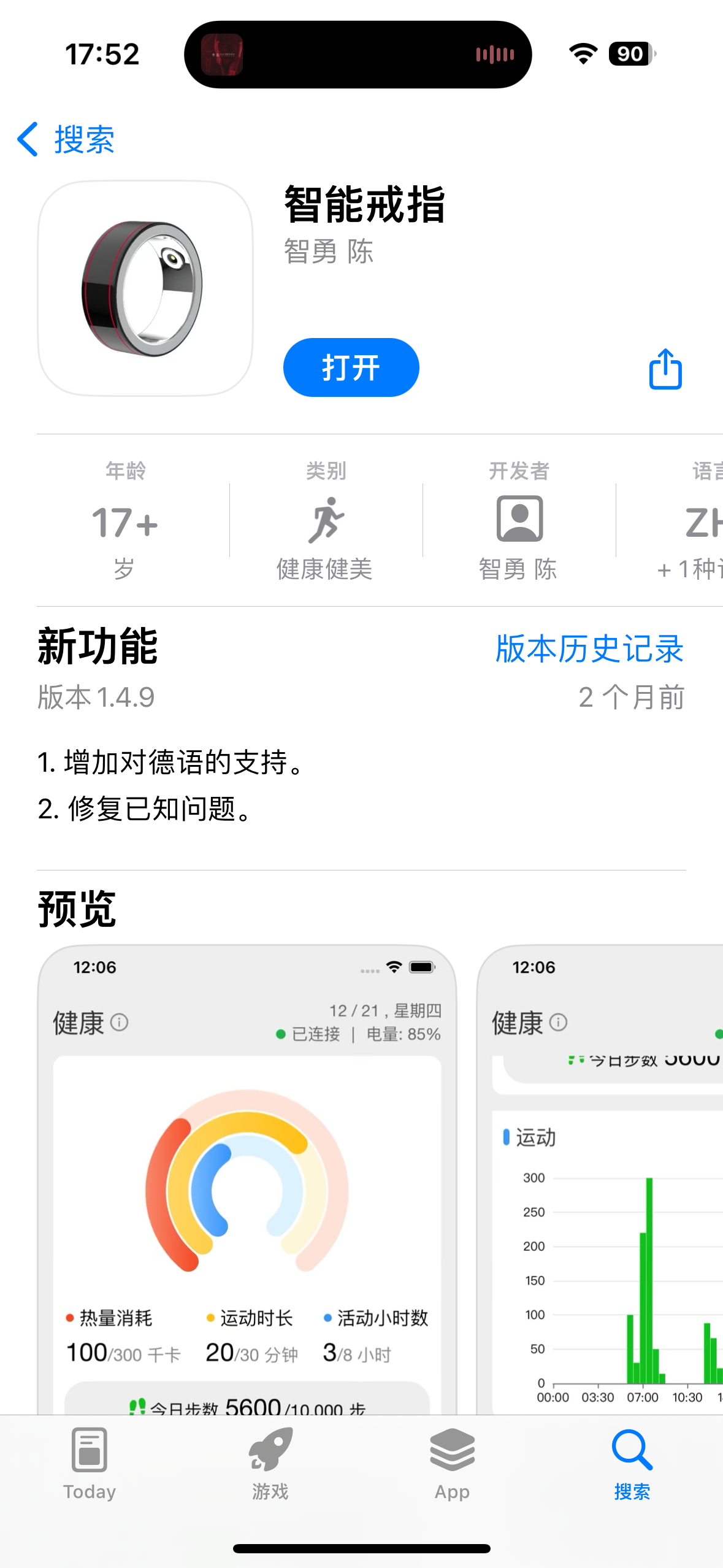
Task: Open 版本历史记录 link
Action: (x=589, y=648)
